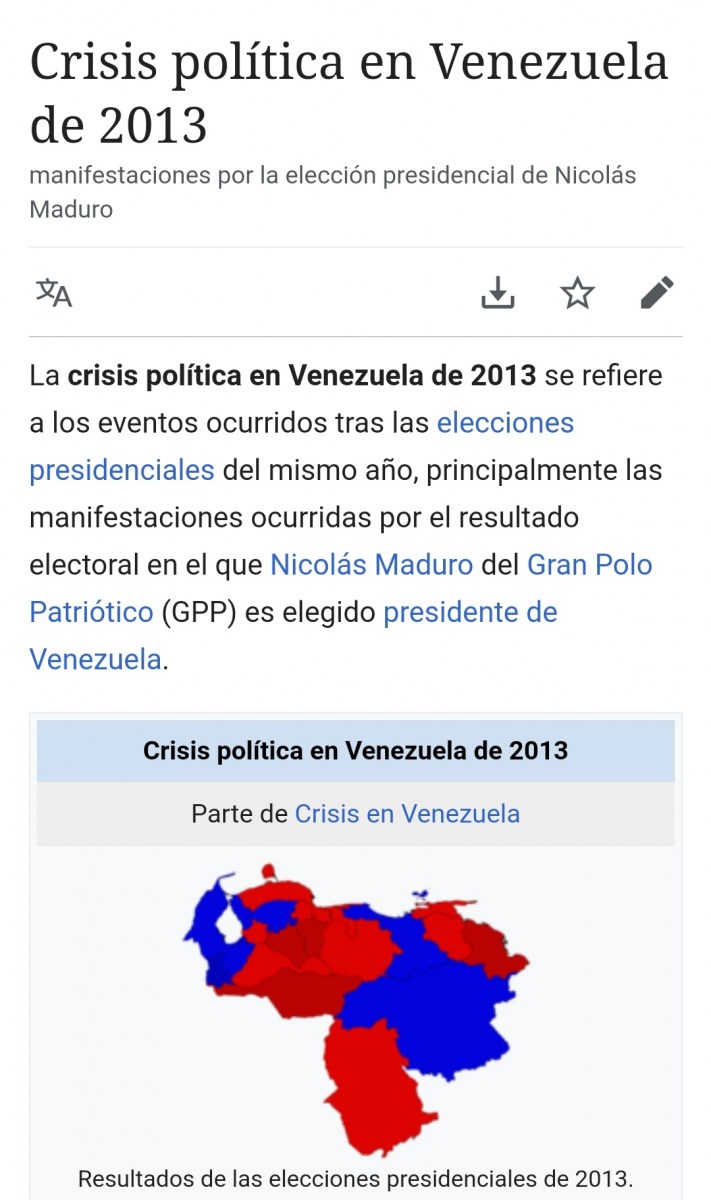Open the article language selector icon

click(x=54, y=293)
